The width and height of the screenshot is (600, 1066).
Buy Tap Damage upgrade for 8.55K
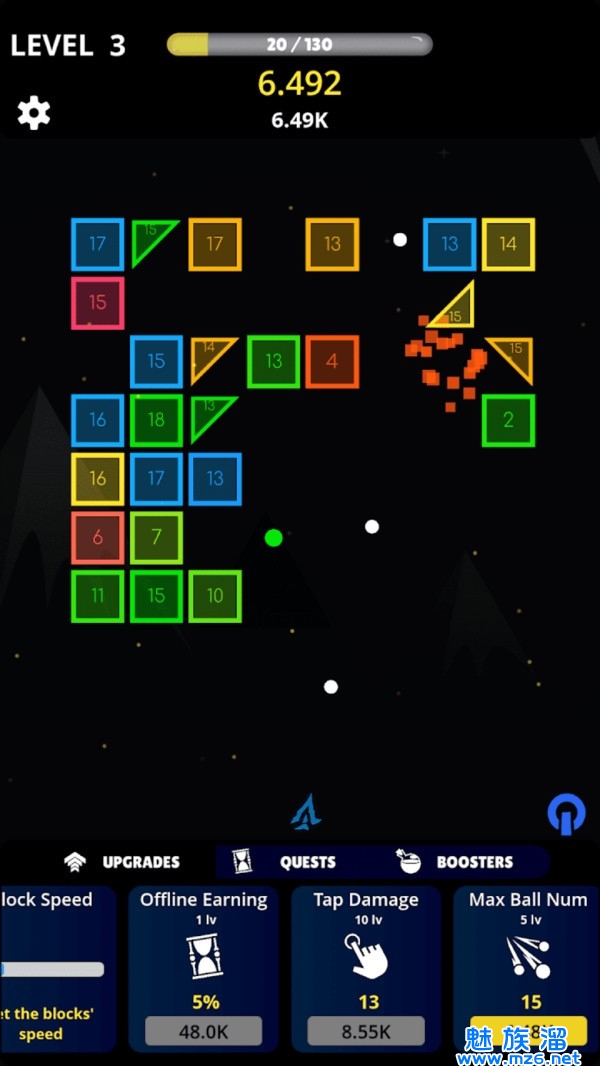click(366, 1031)
